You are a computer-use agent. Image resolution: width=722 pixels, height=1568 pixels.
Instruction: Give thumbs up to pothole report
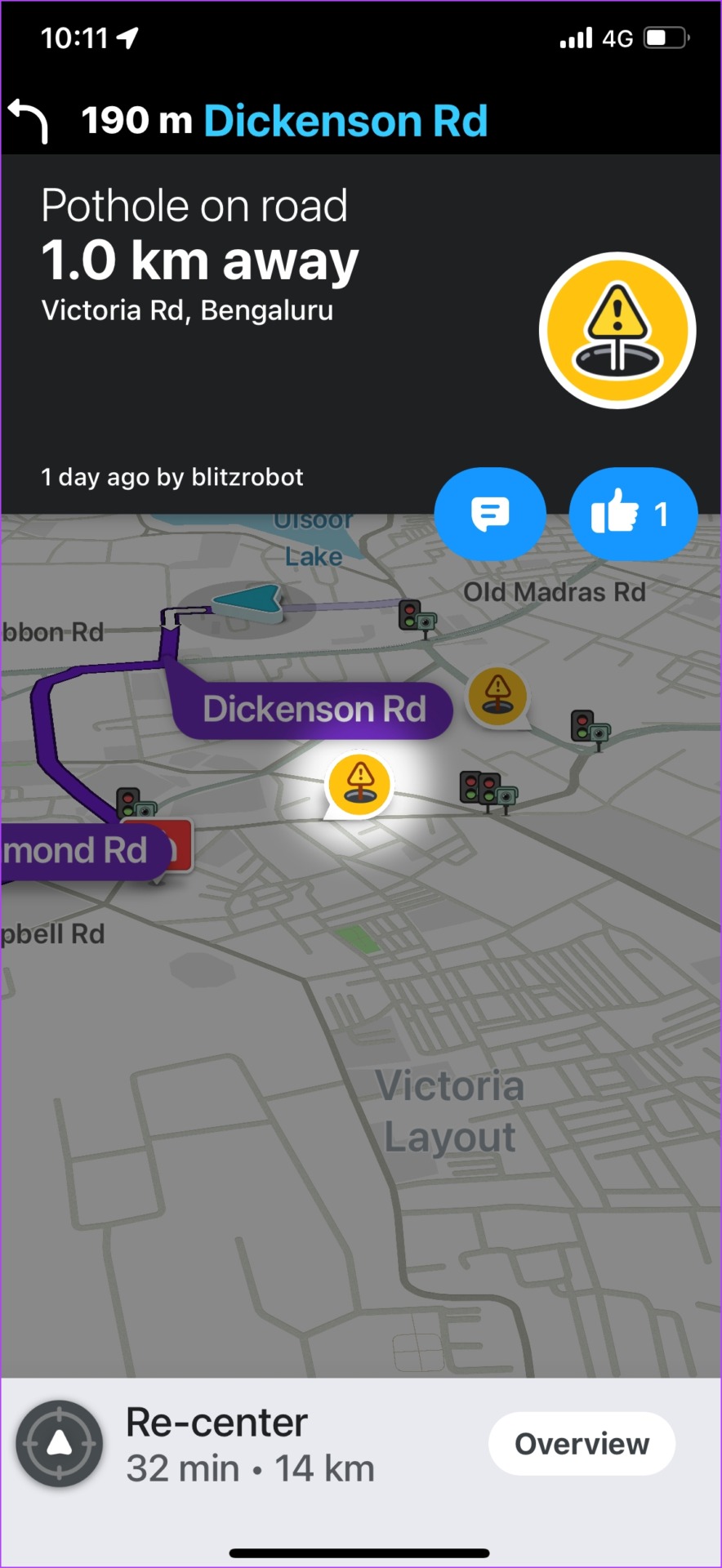[632, 514]
